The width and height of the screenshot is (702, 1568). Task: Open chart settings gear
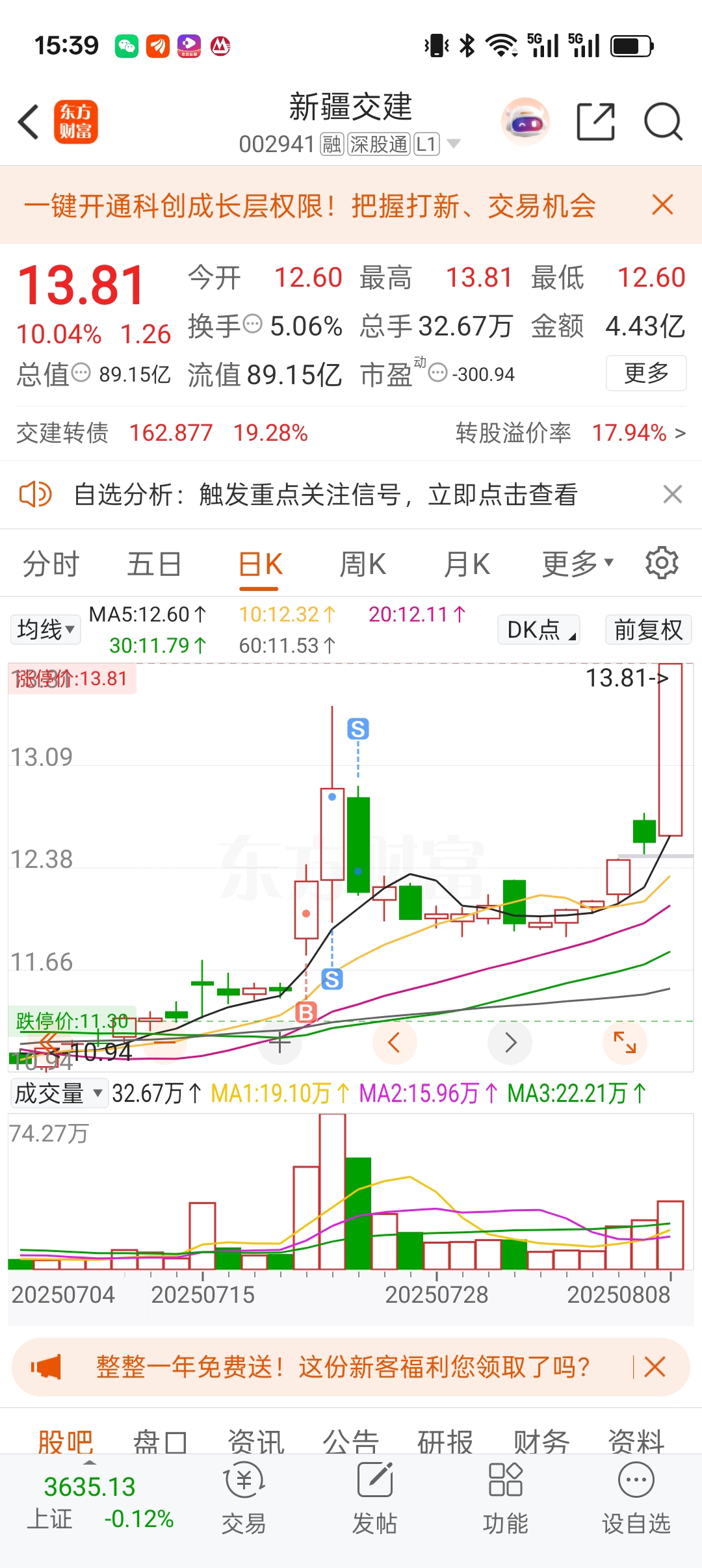pos(662,563)
